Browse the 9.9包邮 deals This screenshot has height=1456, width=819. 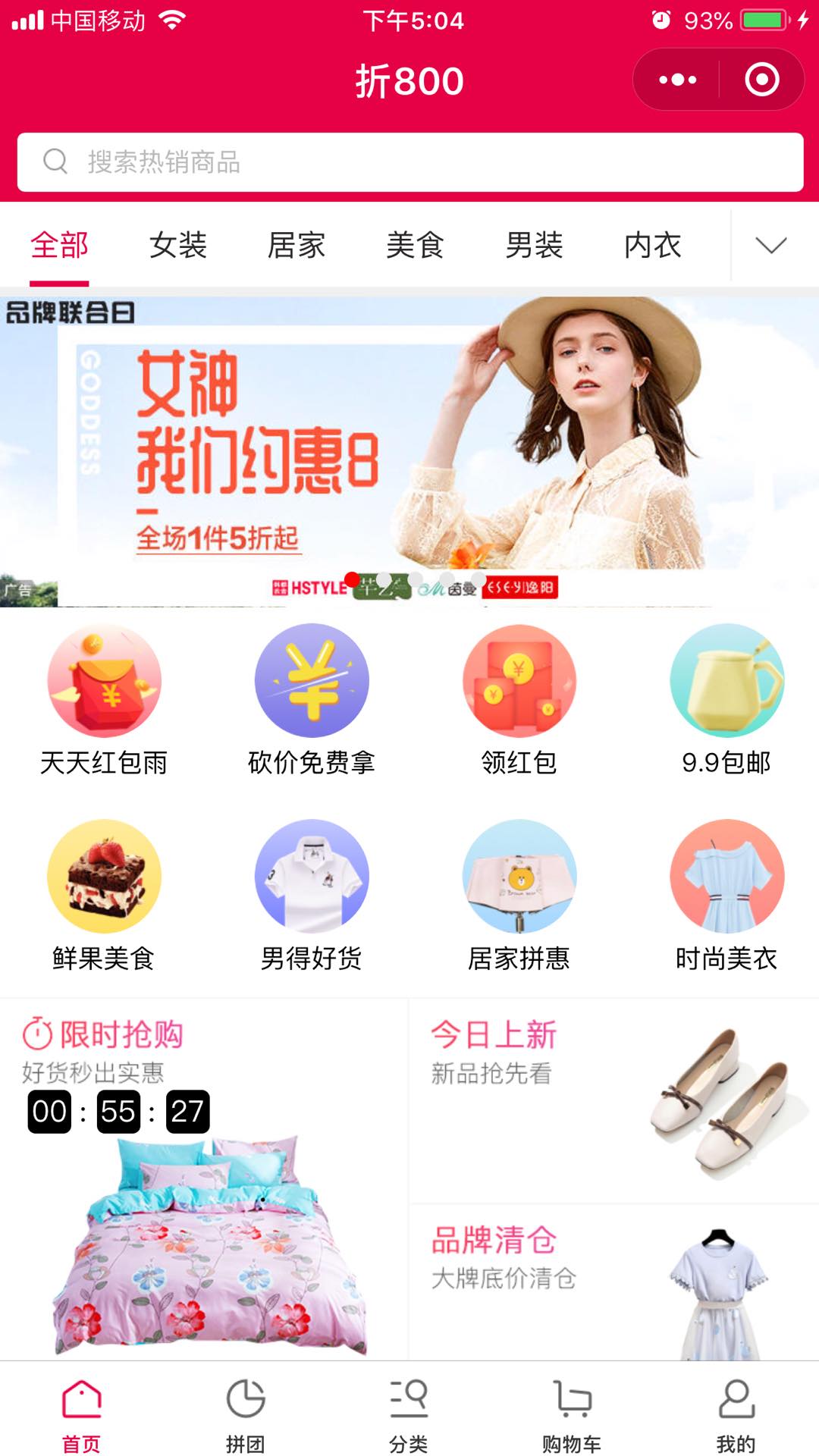pos(726,699)
